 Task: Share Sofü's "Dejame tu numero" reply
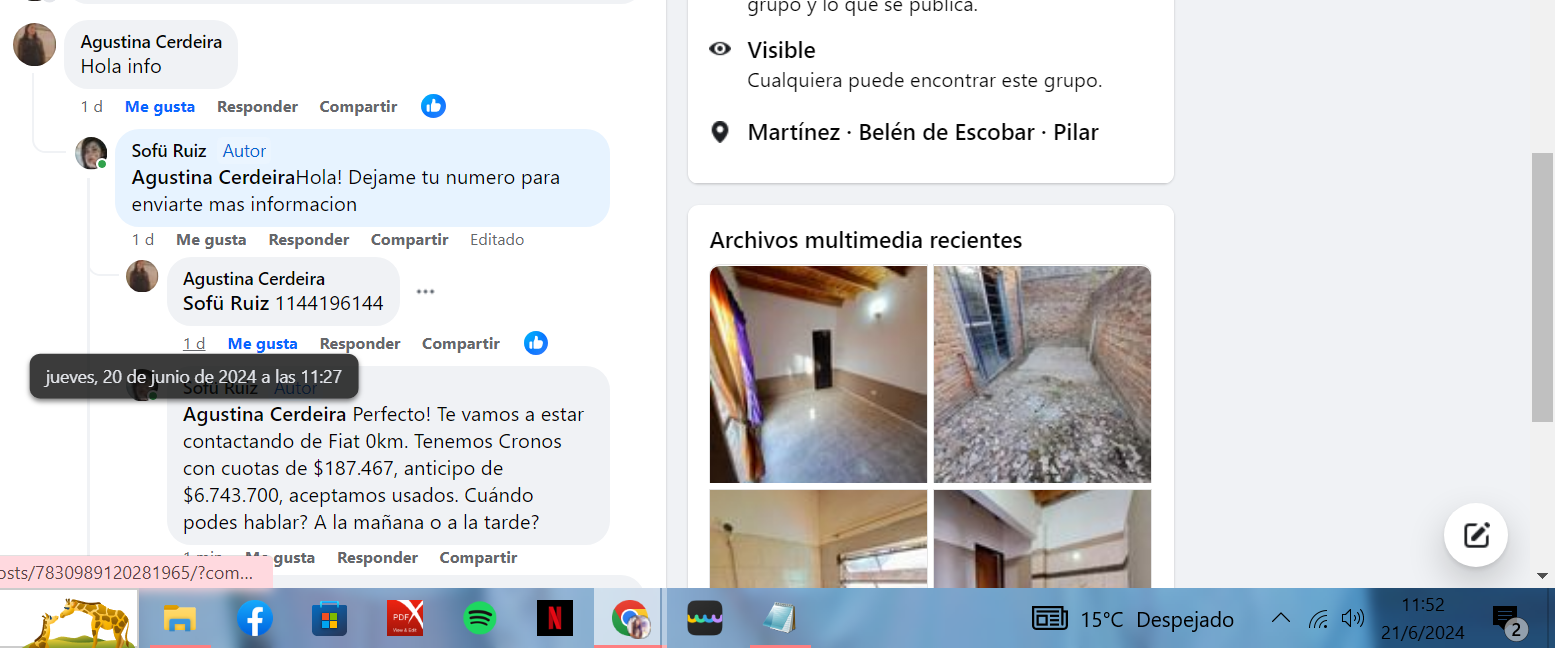pyautogui.click(x=409, y=240)
